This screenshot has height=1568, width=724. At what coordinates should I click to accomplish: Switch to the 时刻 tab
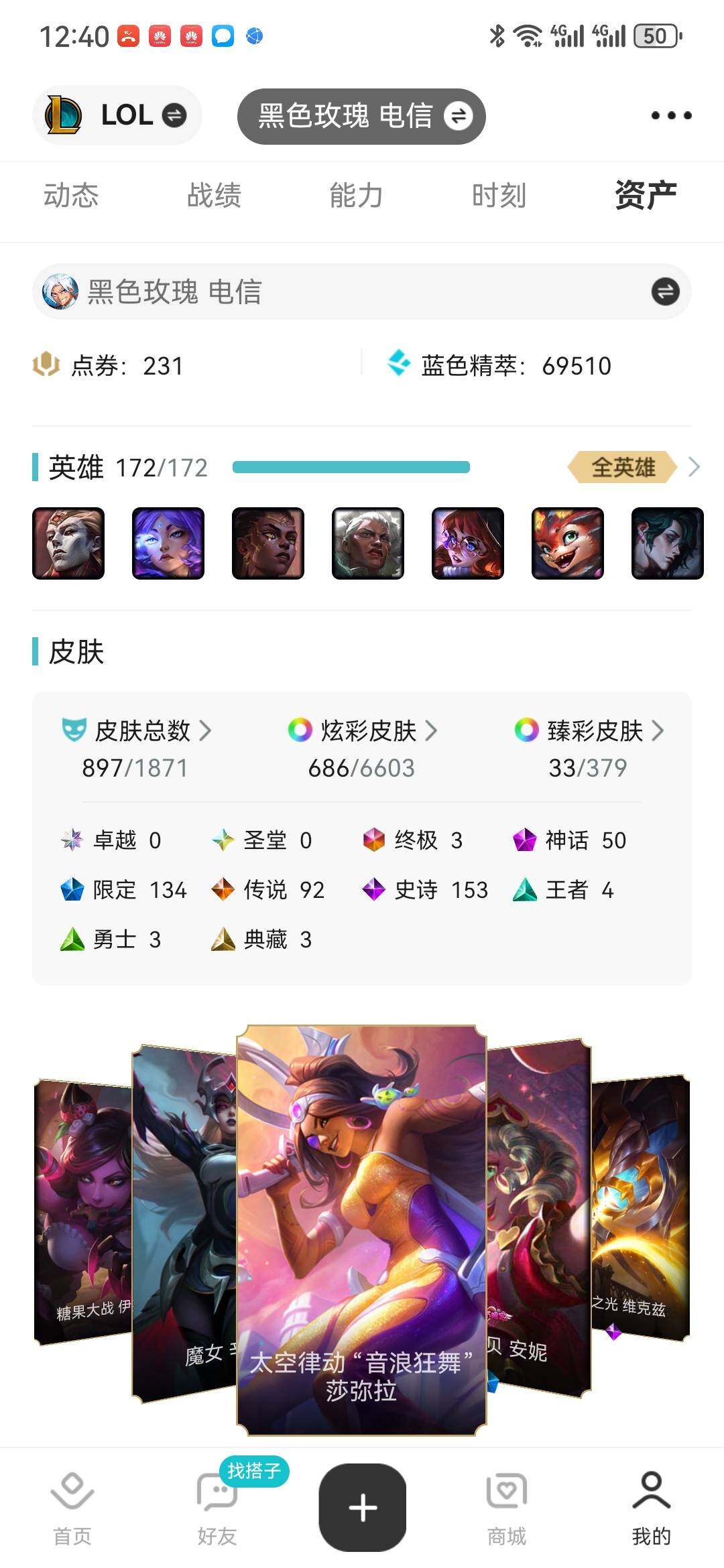tap(499, 196)
